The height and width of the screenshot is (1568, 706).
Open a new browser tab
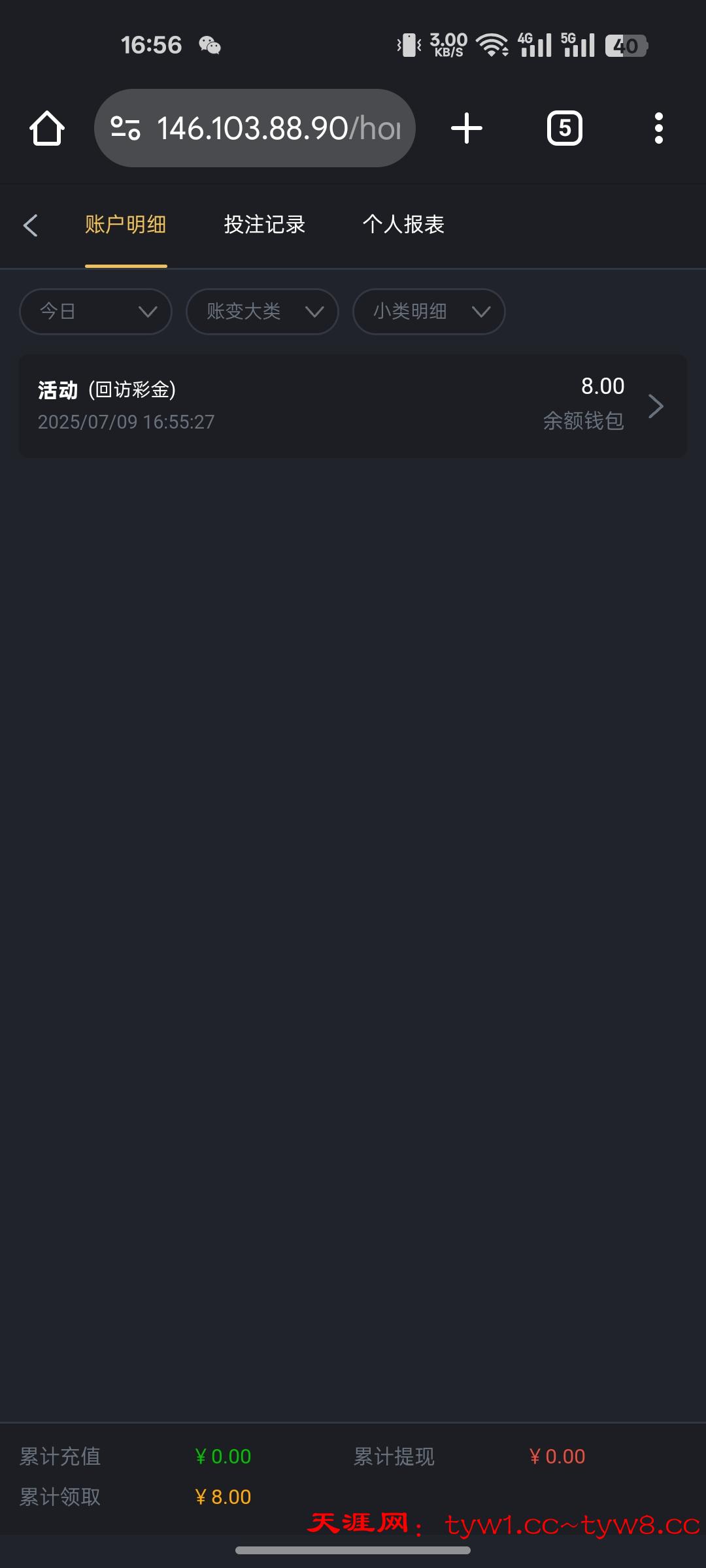(x=467, y=128)
